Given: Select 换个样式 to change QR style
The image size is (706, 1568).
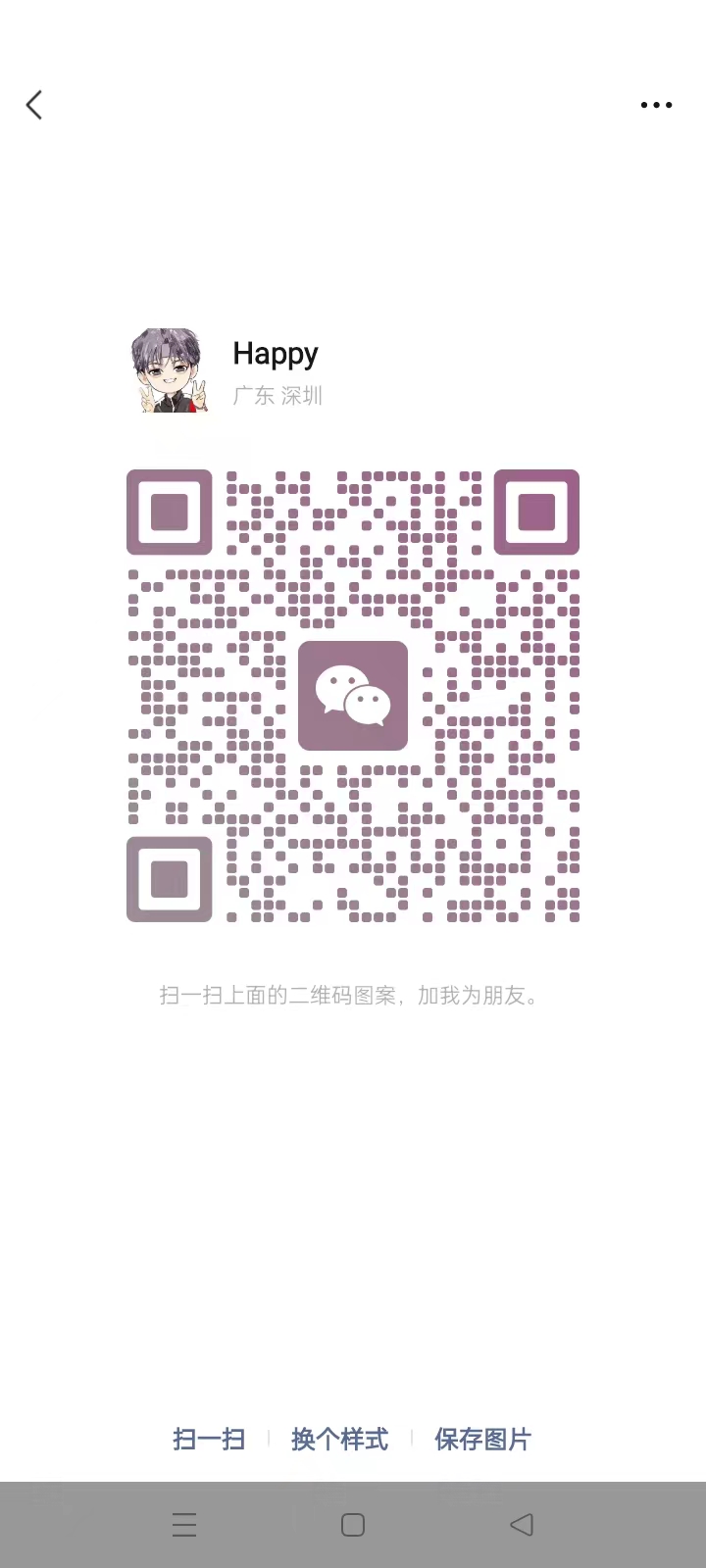Looking at the screenshot, I should point(340,1439).
